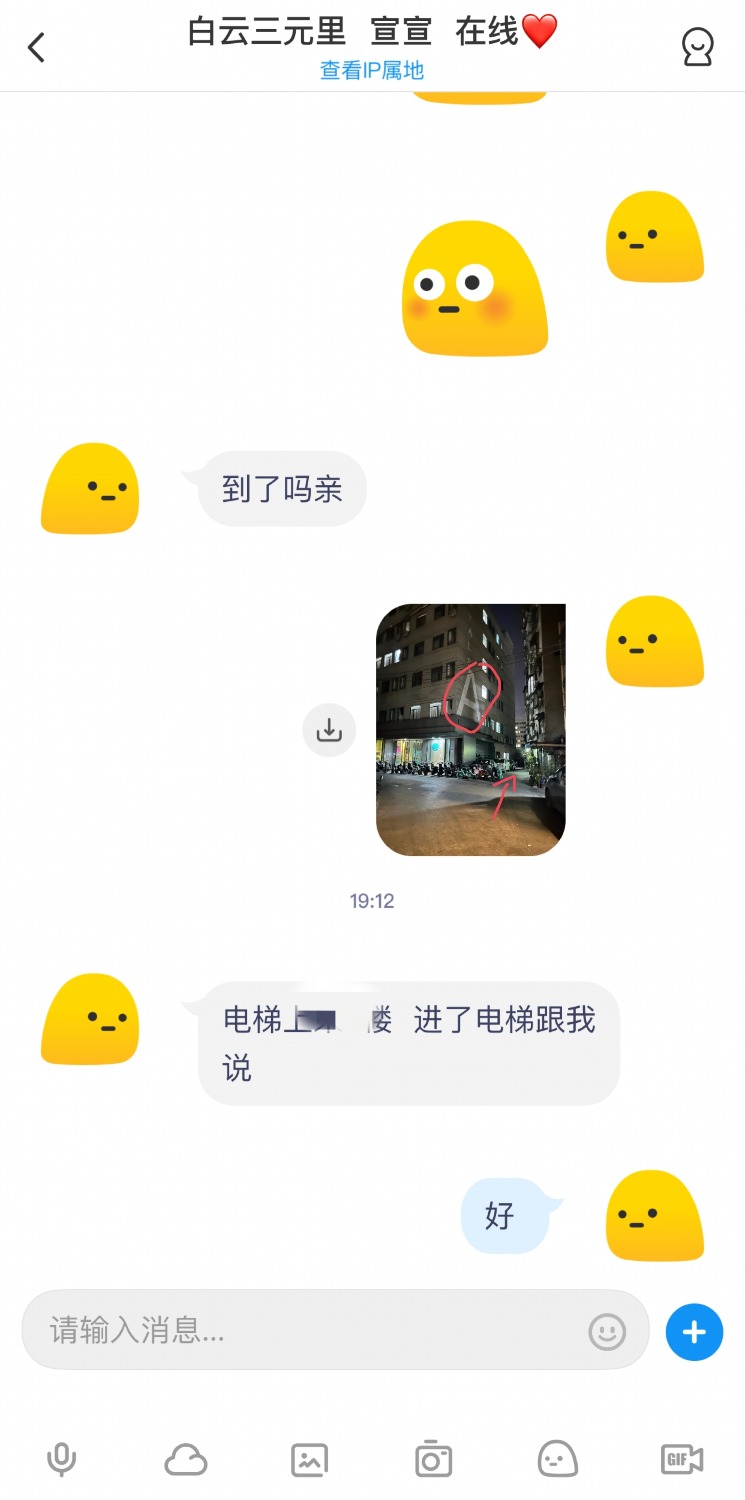Open the sticker face icon
This screenshot has width=745, height=1500.
point(558,1460)
